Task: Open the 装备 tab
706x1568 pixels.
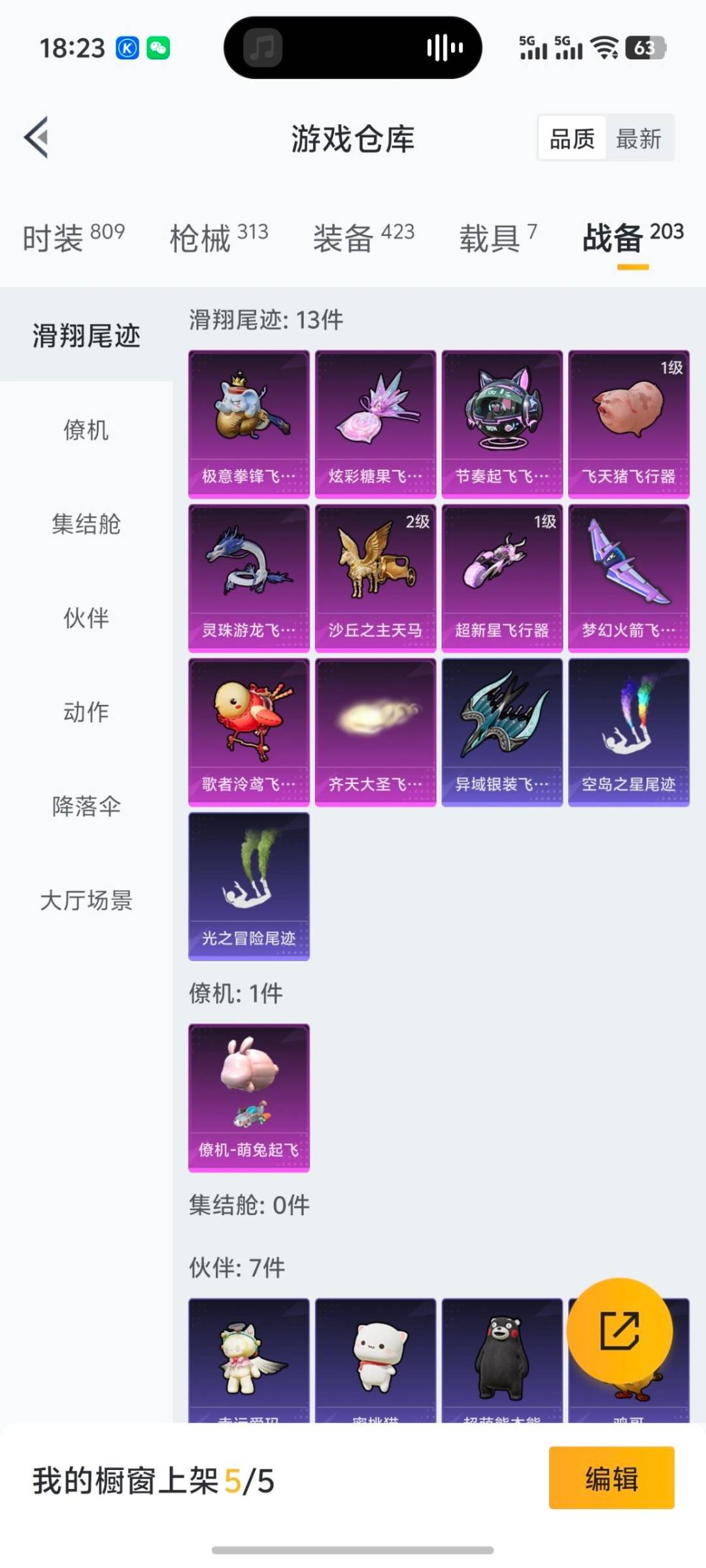Action: click(x=363, y=238)
